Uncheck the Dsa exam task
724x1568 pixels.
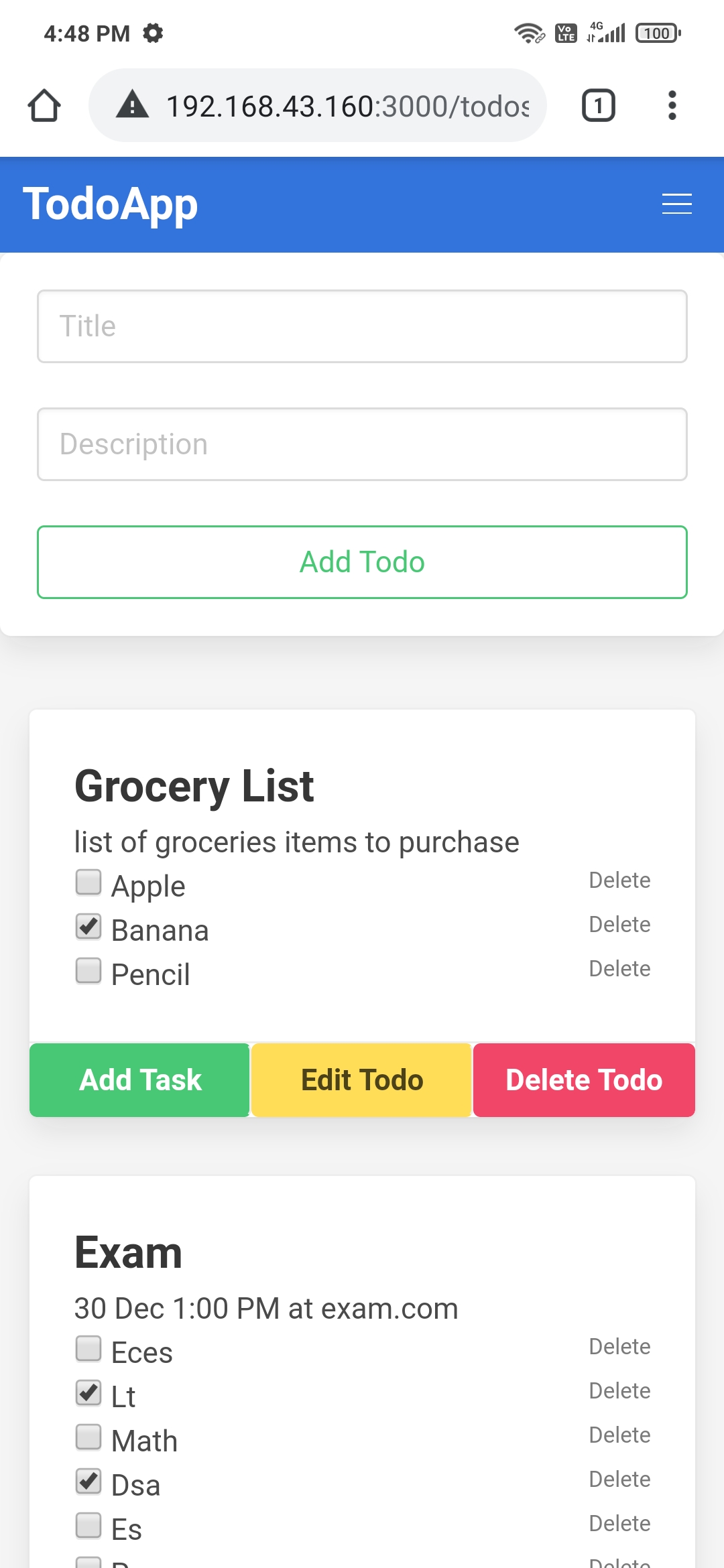88,1482
